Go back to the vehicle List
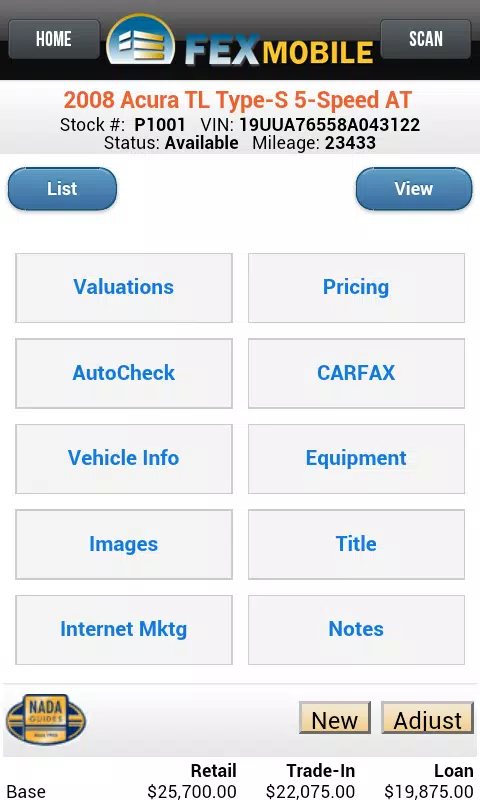The width and height of the screenshot is (480, 800). 62,189
